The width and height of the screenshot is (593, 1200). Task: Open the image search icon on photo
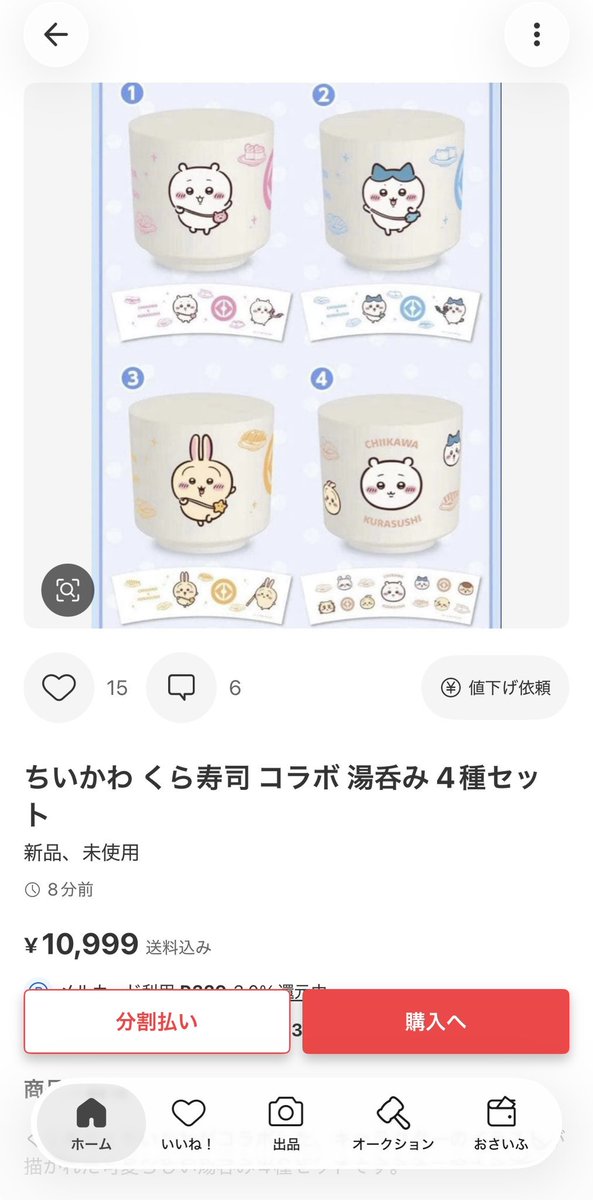tap(67, 590)
